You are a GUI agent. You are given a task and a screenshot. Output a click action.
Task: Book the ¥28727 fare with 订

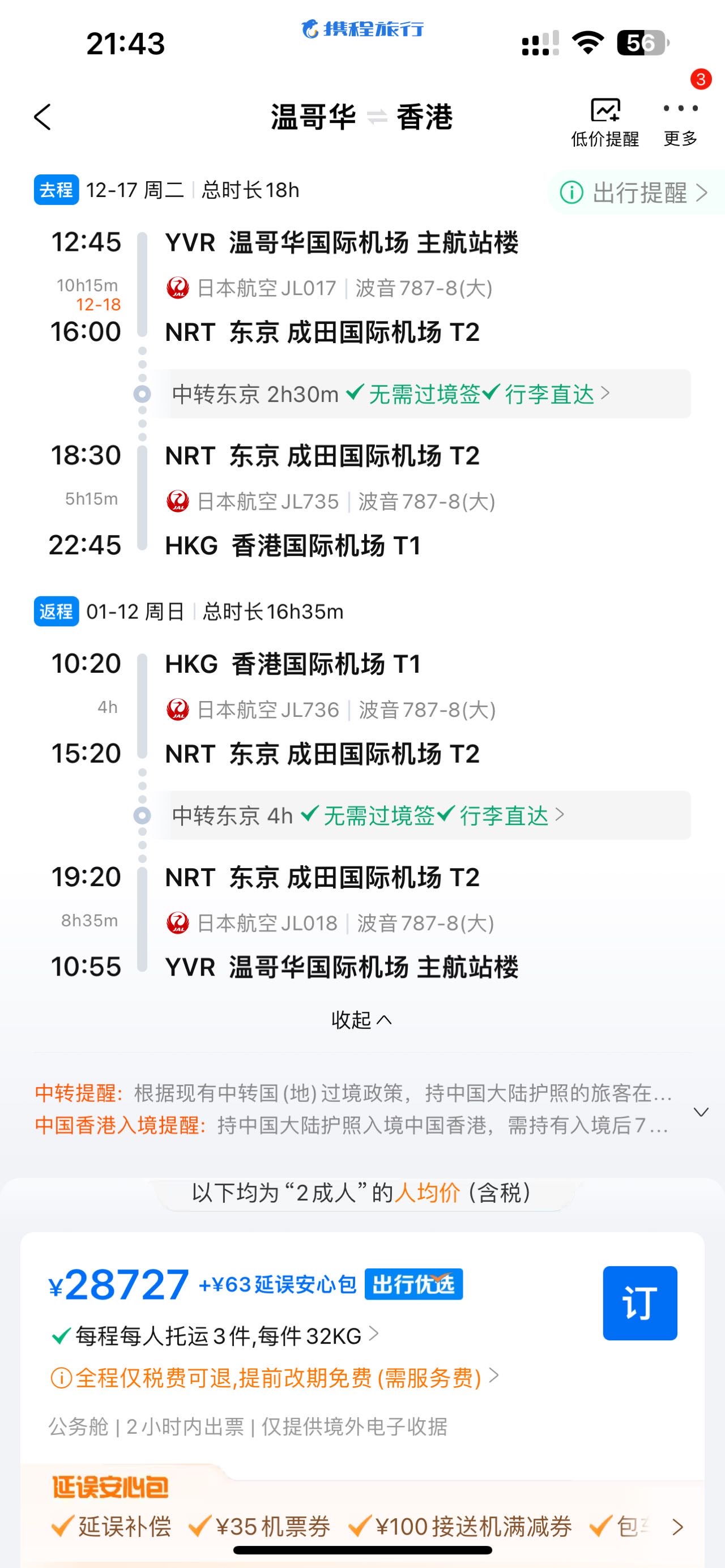[x=639, y=1302]
